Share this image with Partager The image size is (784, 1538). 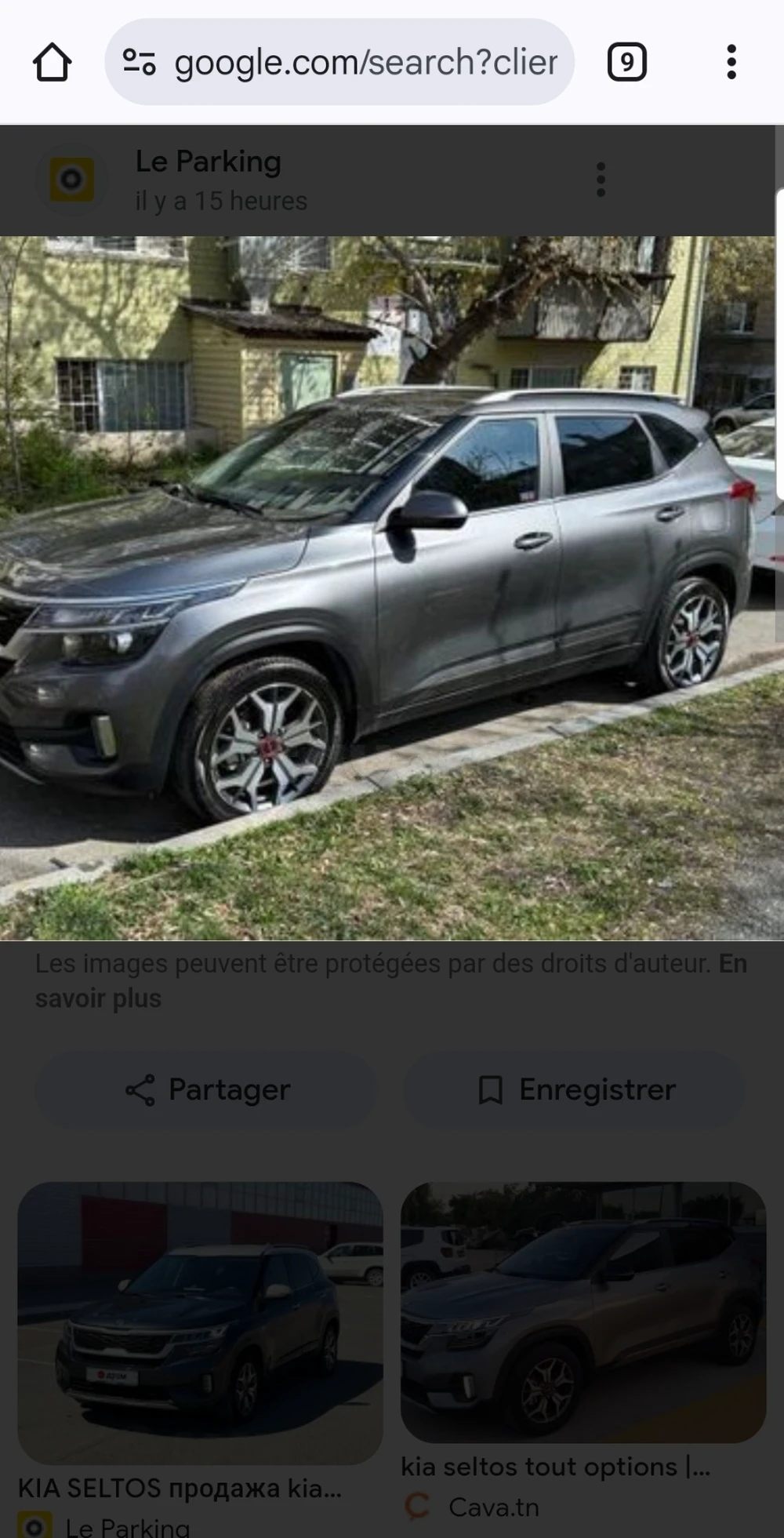click(x=207, y=1089)
